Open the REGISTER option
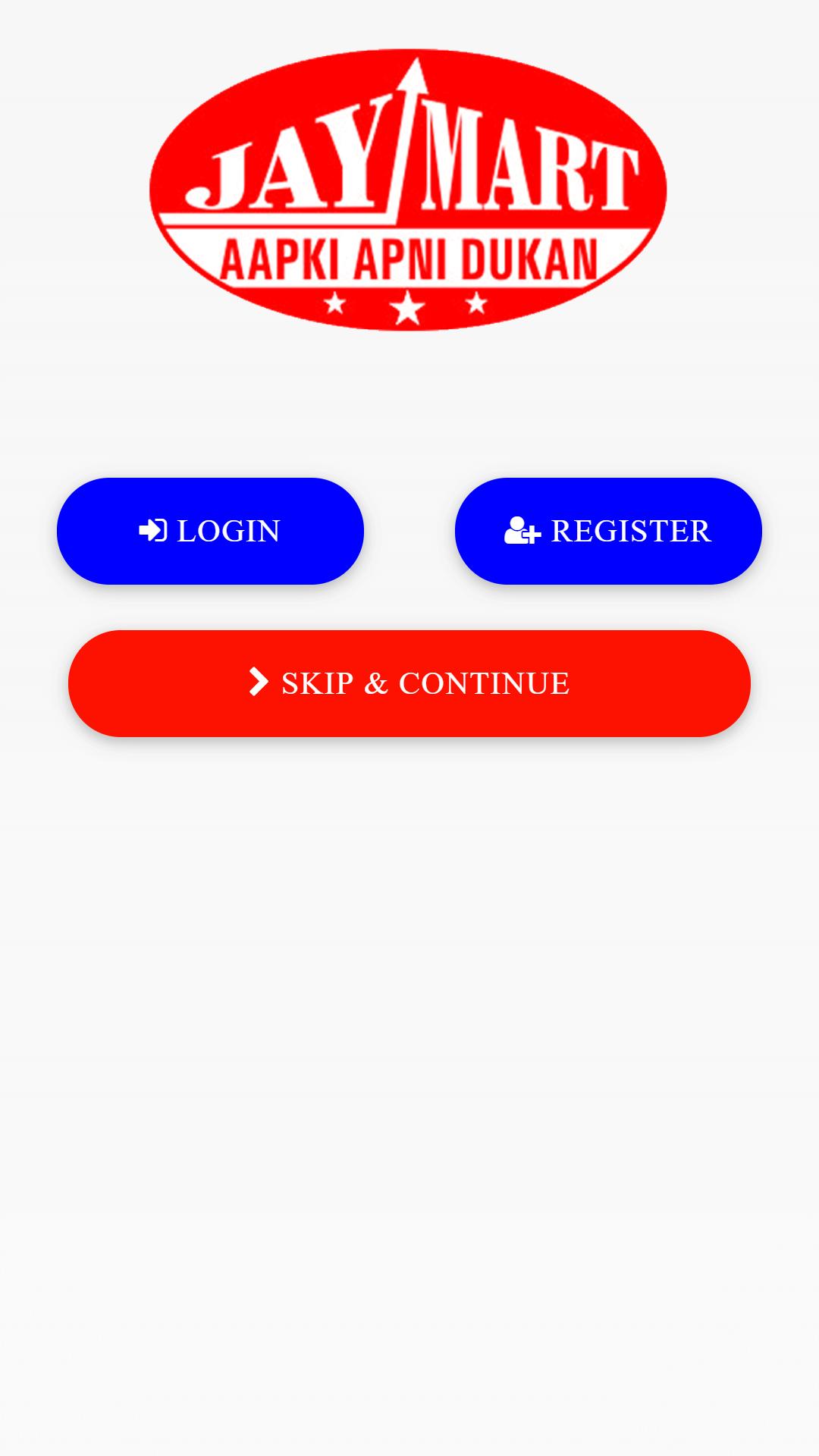Screen dimensions: 819x1456 (608, 531)
